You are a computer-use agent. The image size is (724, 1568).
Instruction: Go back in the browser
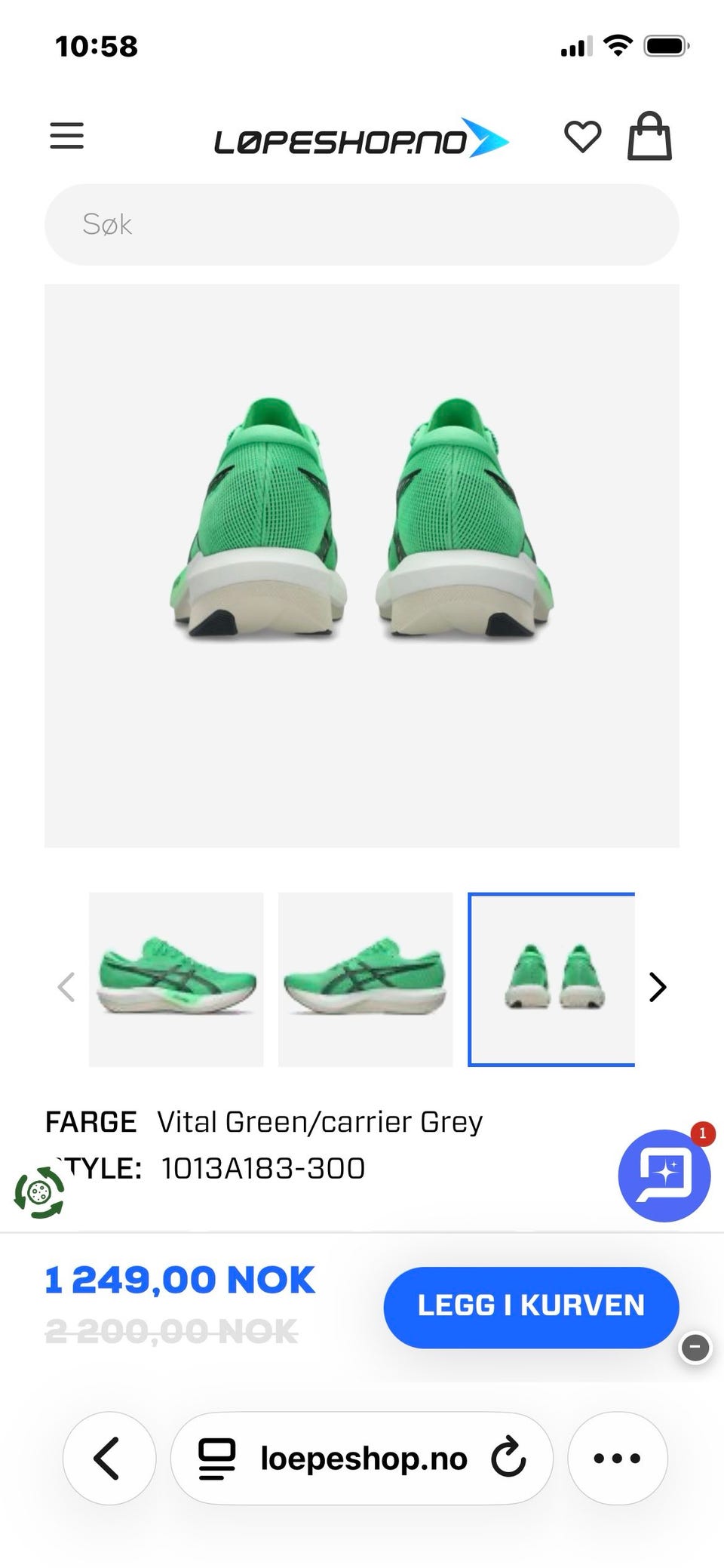pyautogui.click(x=109, y=1458)
